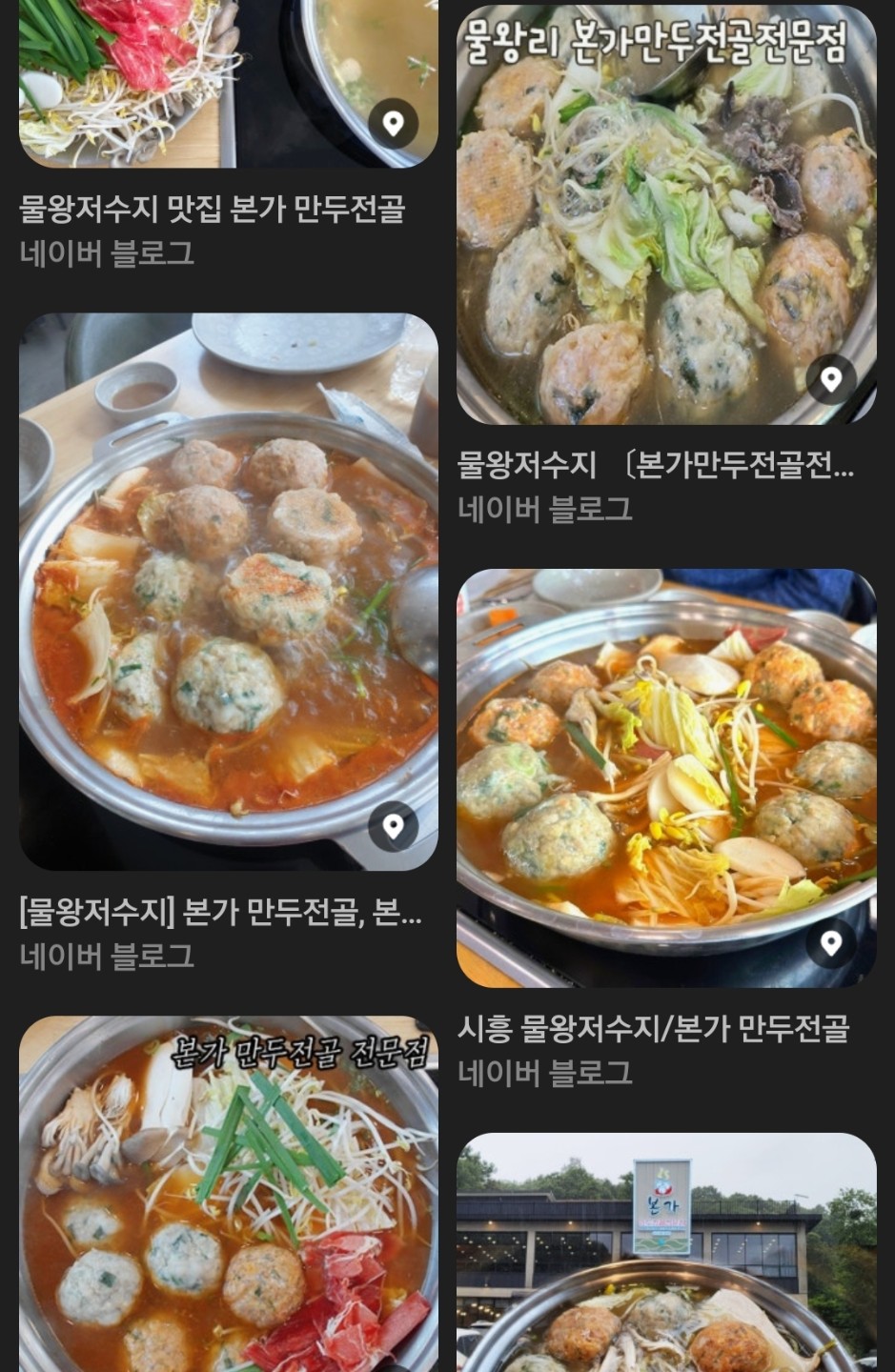This screenshot has width=895, height=1372.
Task: Open the photo of the 본가 restaurant building
Action: (665, 1248)
